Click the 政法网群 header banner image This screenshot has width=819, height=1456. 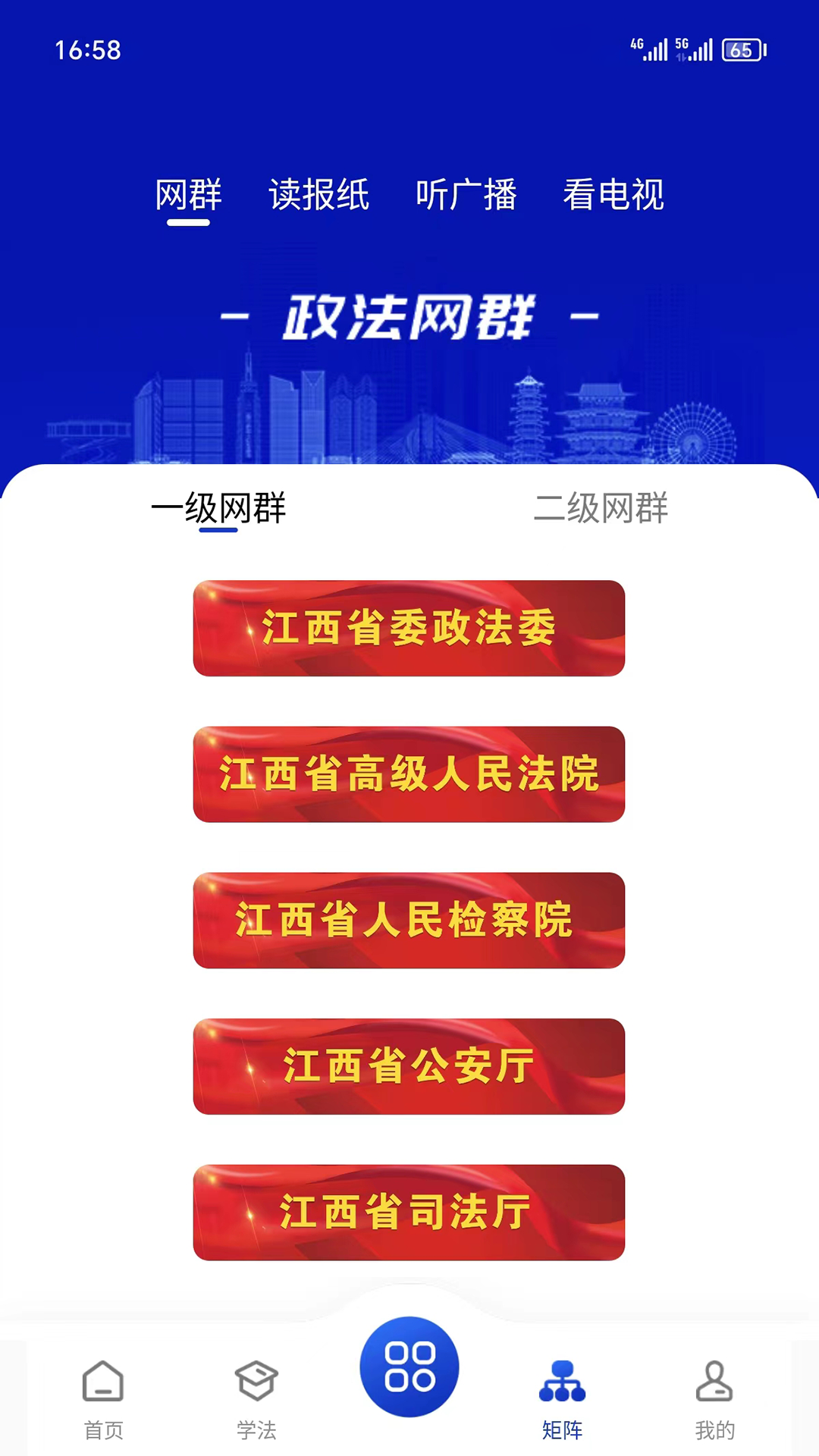click(x=409, y=318)
